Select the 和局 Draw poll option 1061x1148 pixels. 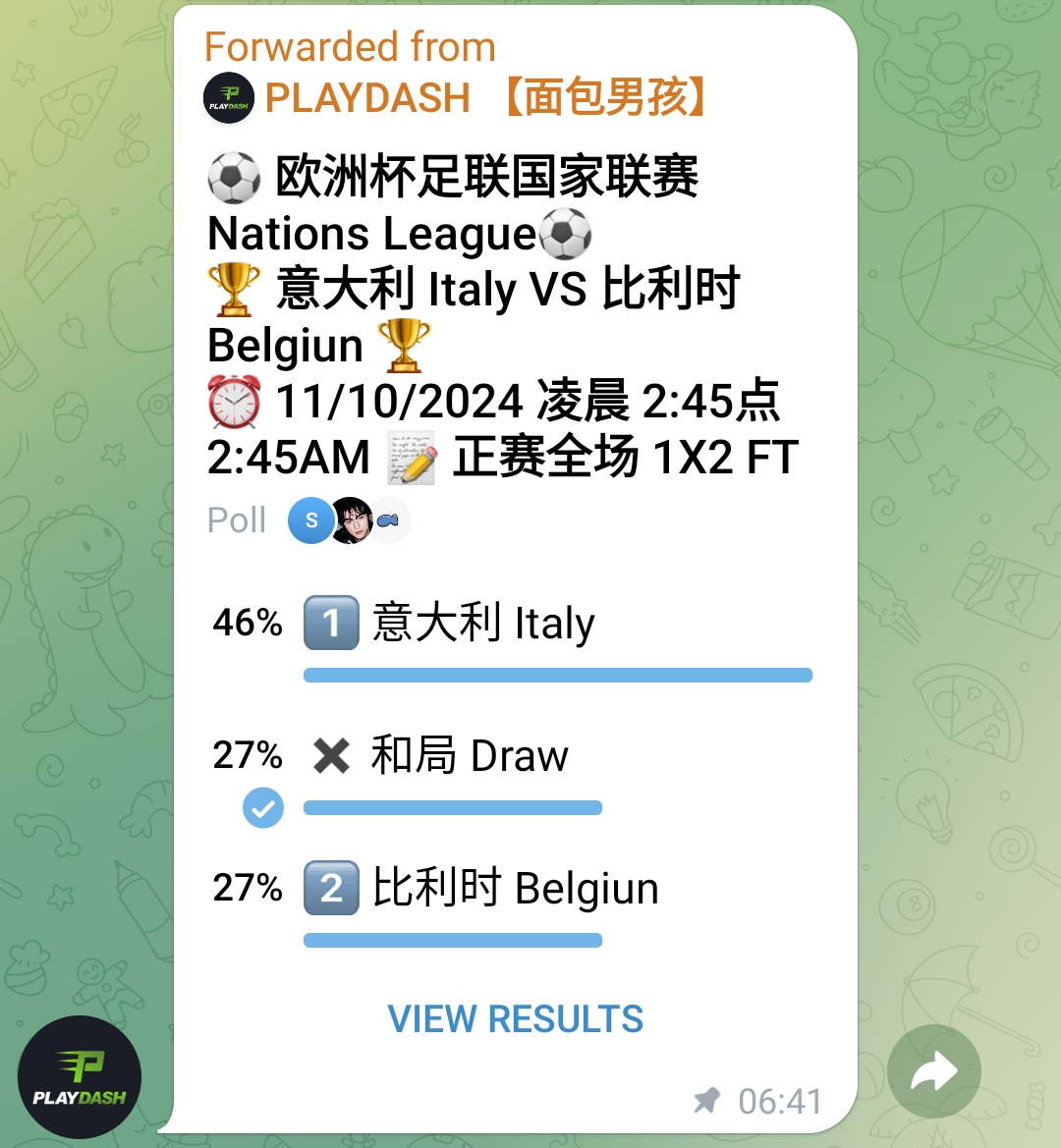click(x=469, y=757)
